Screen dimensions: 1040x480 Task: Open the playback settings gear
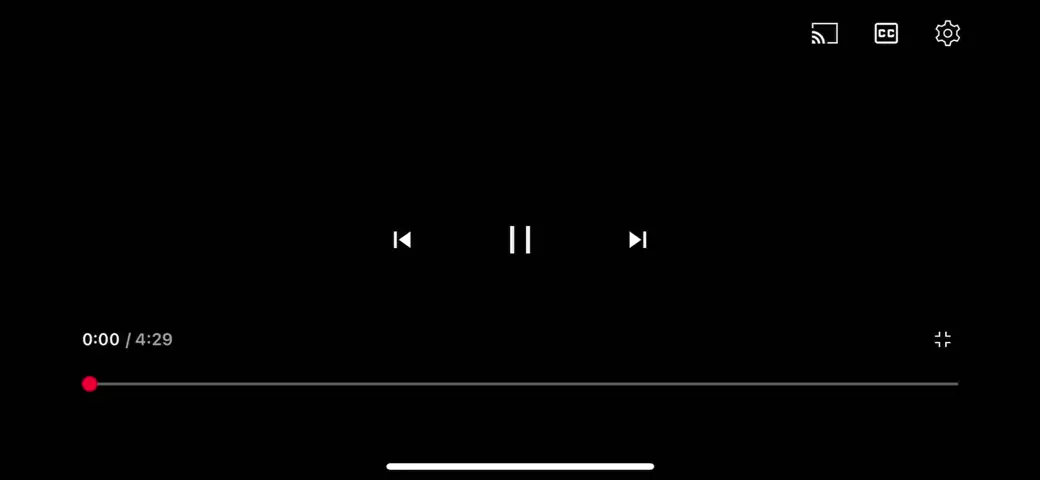tap(947, 34)
